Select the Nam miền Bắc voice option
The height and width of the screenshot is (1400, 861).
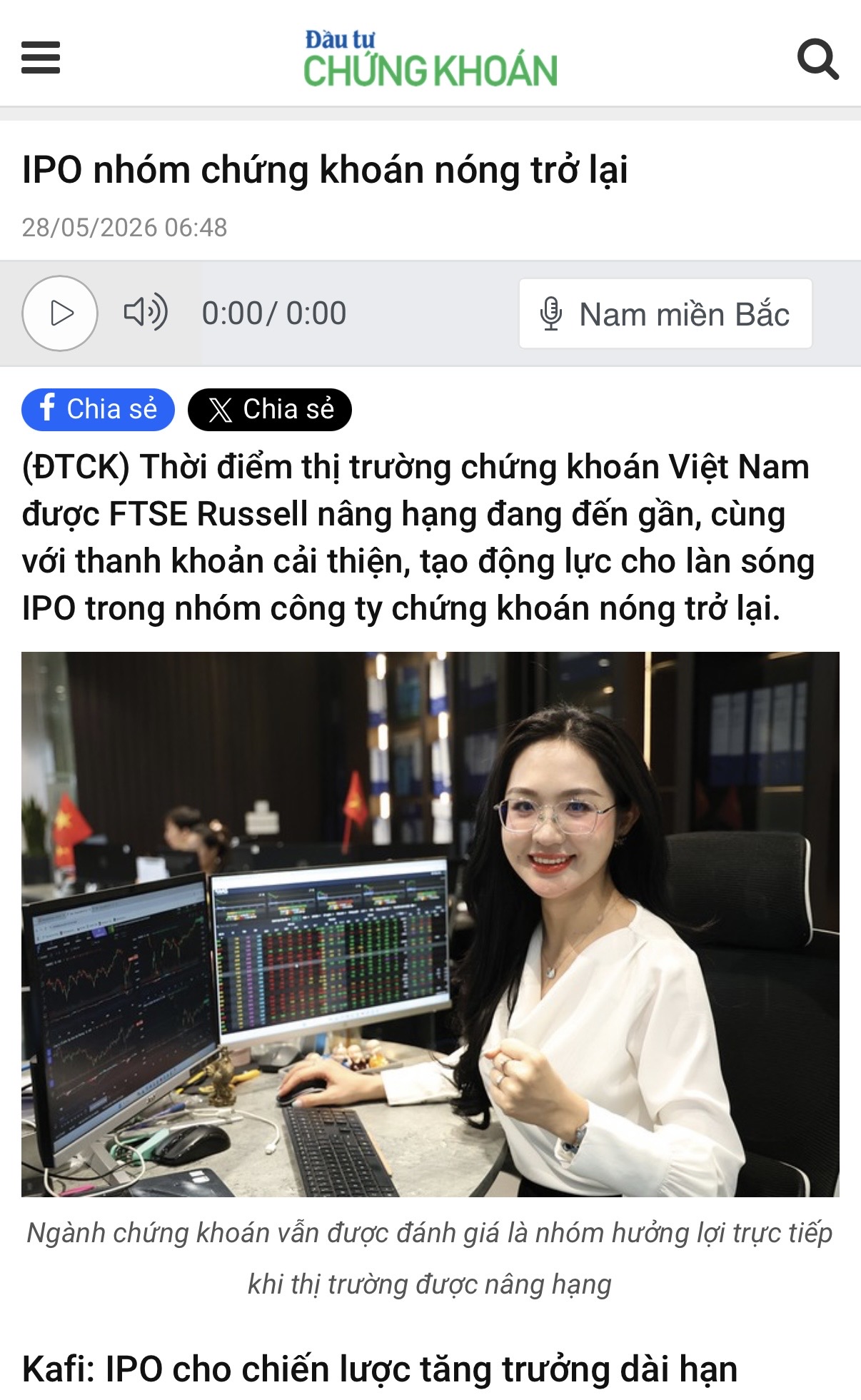(665, 314)
